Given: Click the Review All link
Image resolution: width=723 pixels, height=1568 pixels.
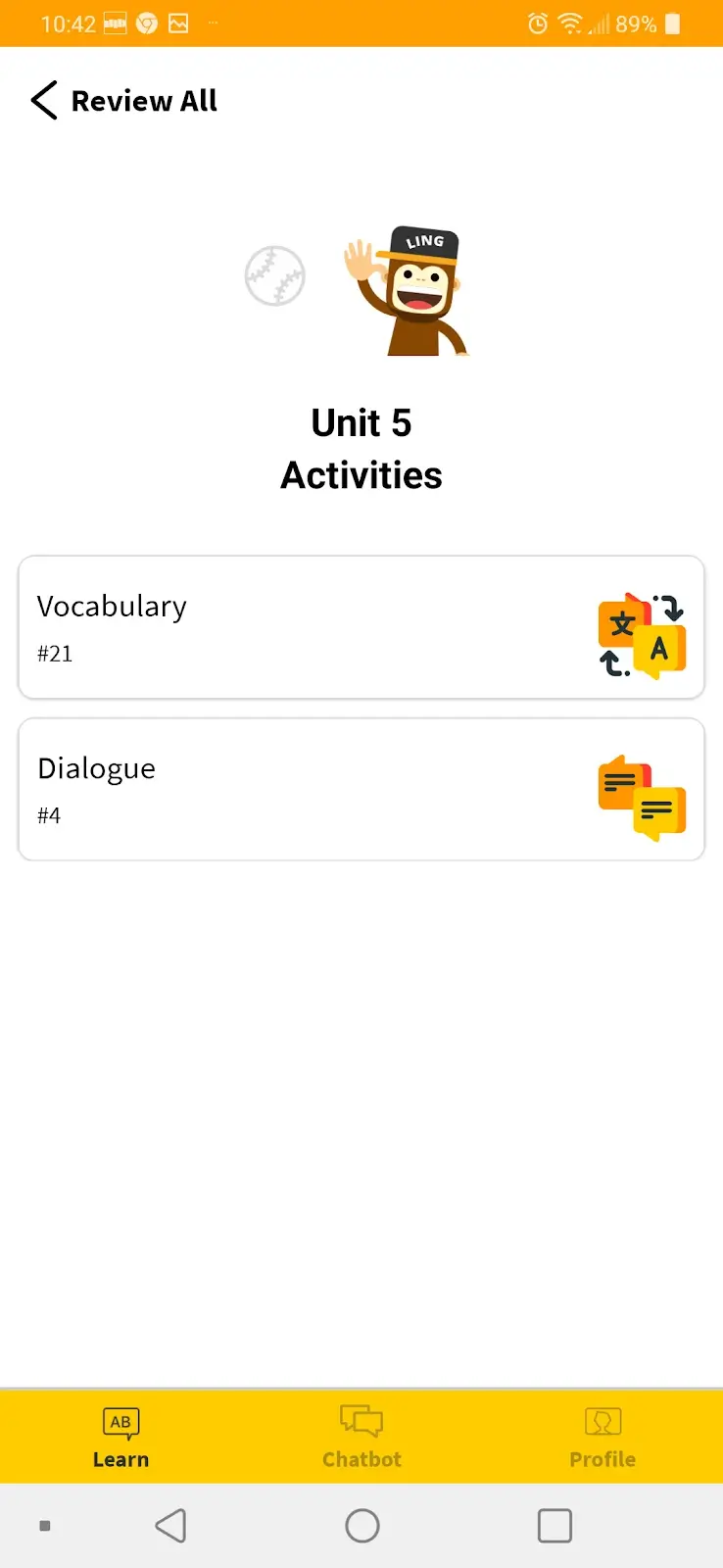Looking at the screenshot, I should (143, 100).
